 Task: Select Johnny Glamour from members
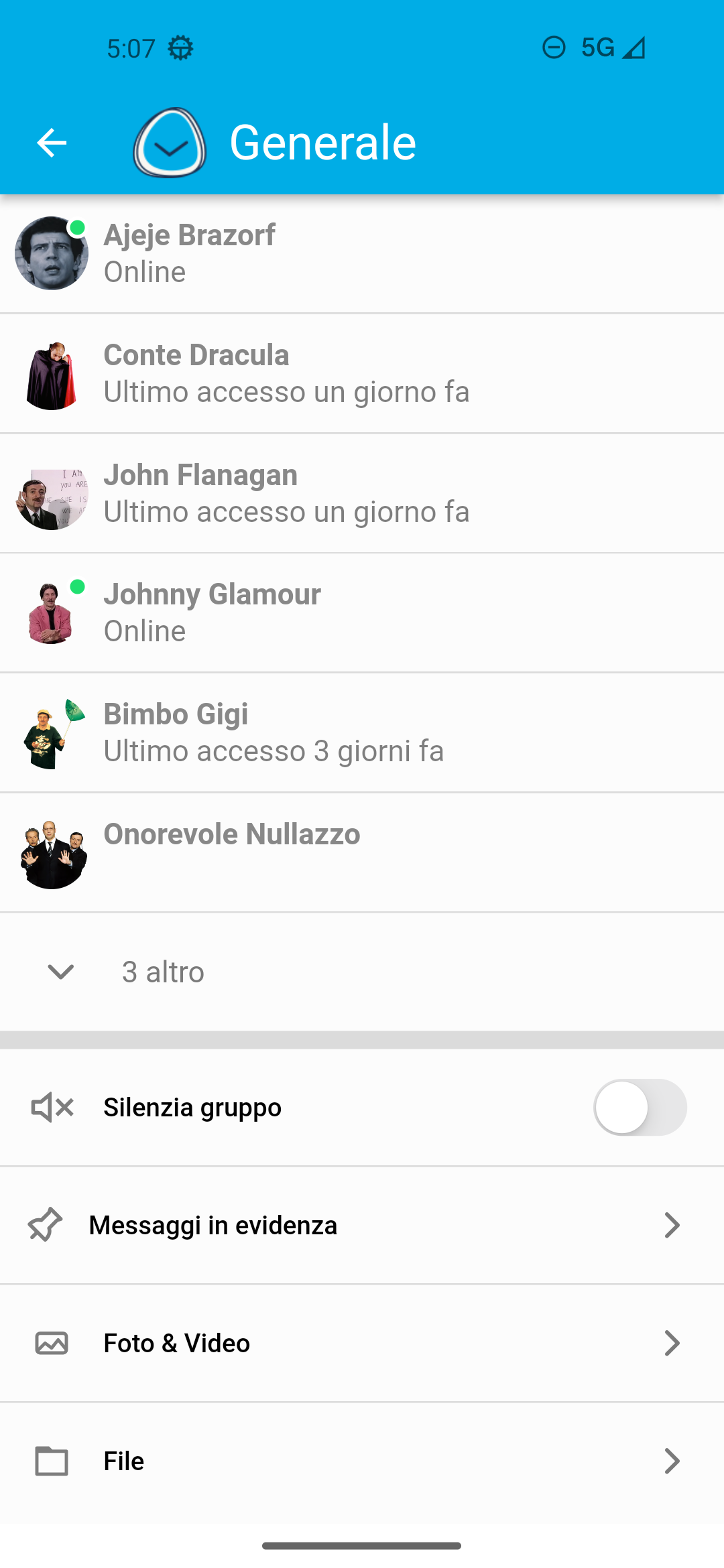coord(362,612)
